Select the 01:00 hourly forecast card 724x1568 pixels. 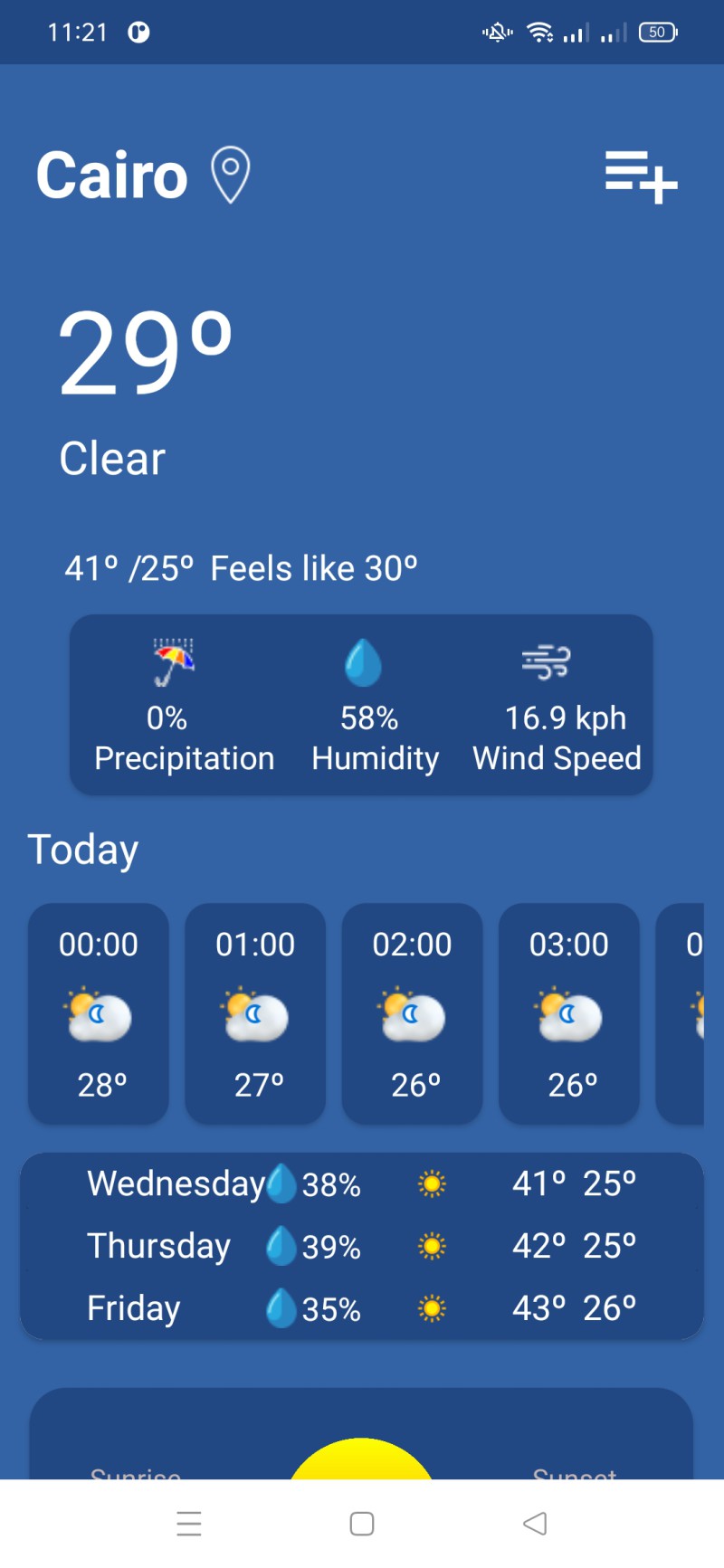tap(255, 1013)
